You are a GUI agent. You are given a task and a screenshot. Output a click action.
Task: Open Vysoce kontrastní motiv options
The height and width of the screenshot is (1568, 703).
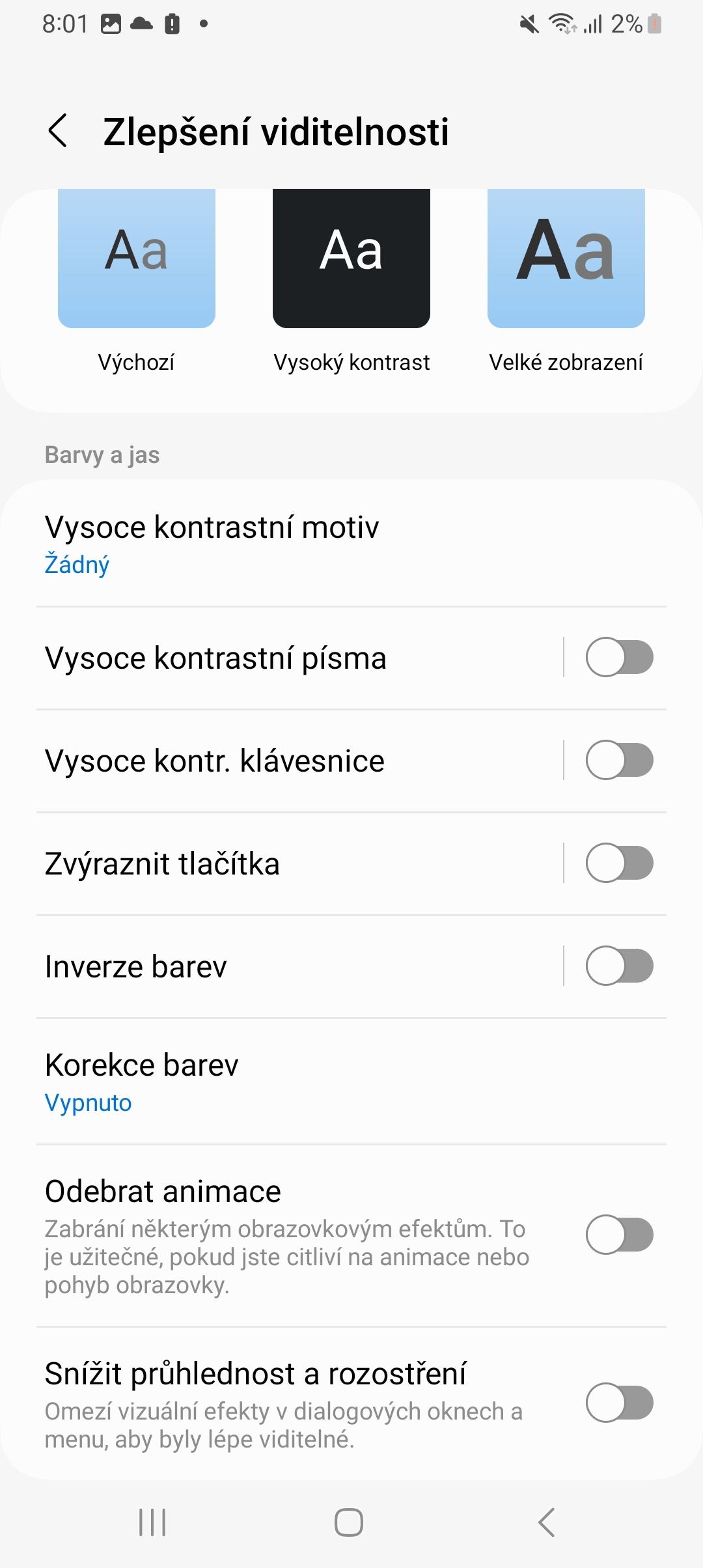[x=260, y=540]
